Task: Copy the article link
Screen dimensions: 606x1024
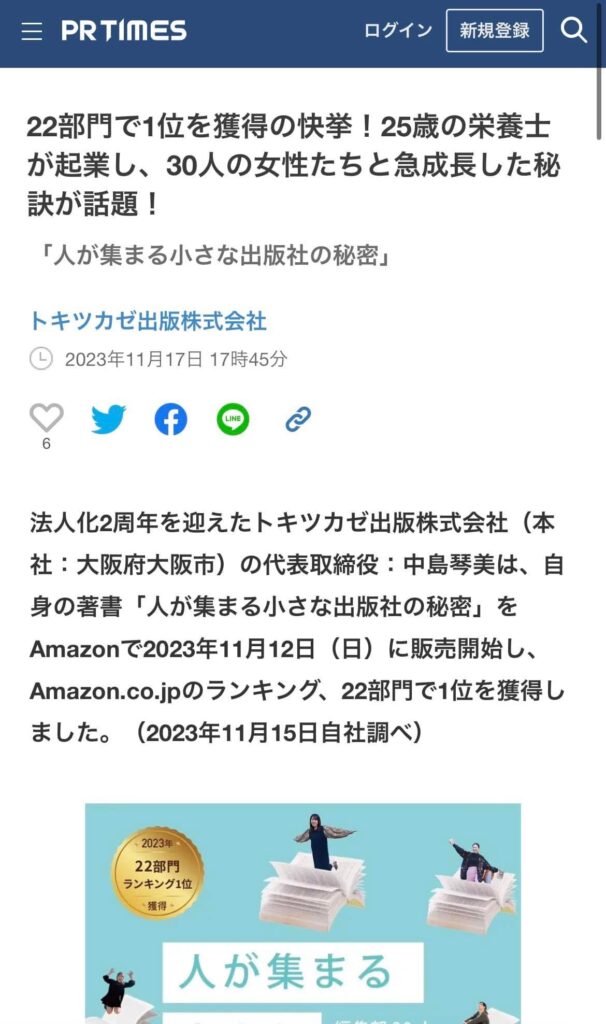Action: tap(297, 419)
